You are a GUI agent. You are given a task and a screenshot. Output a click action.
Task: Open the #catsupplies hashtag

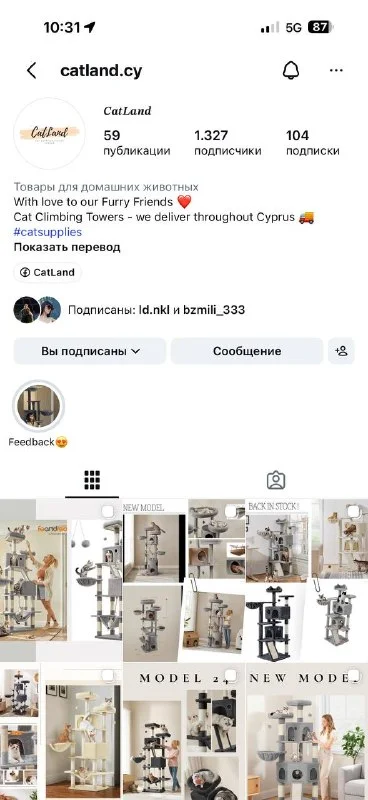47,232
